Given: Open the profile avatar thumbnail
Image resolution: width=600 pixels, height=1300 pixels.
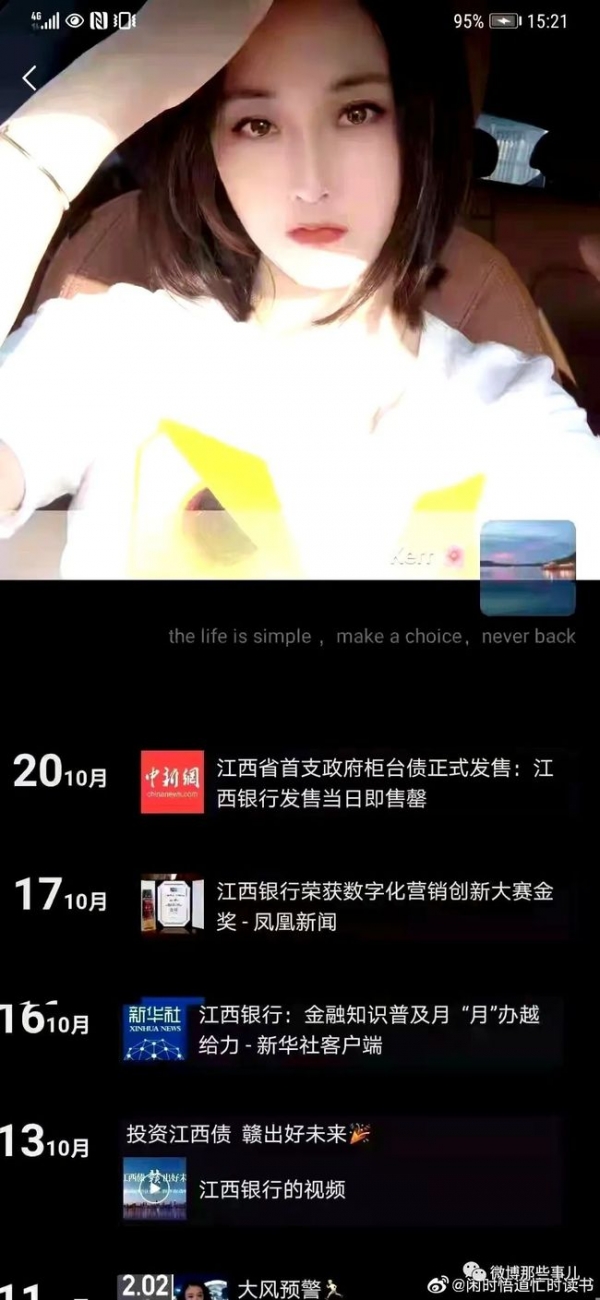Looking at the screenshot, I should [527, 567].
